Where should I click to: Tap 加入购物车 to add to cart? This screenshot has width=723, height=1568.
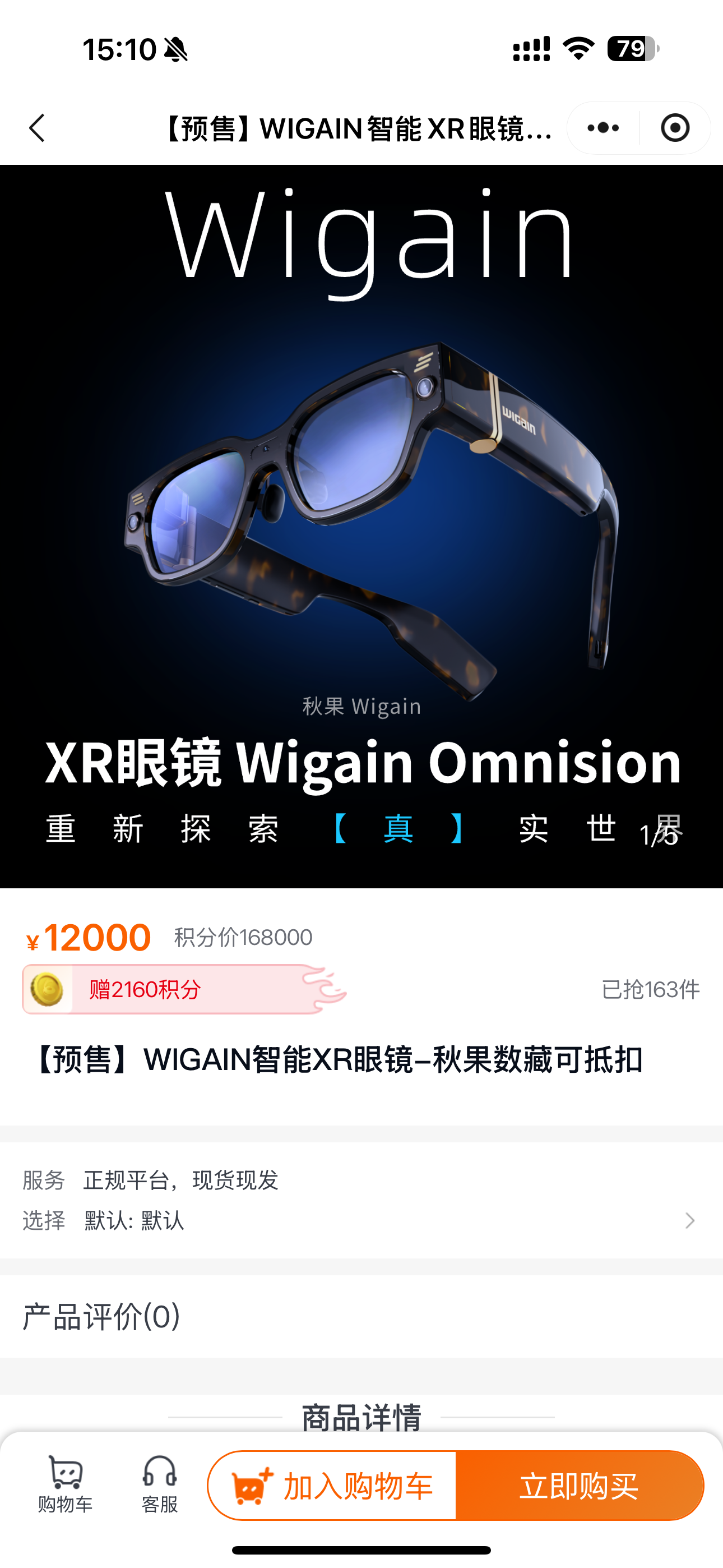[x=332, y=1486]
